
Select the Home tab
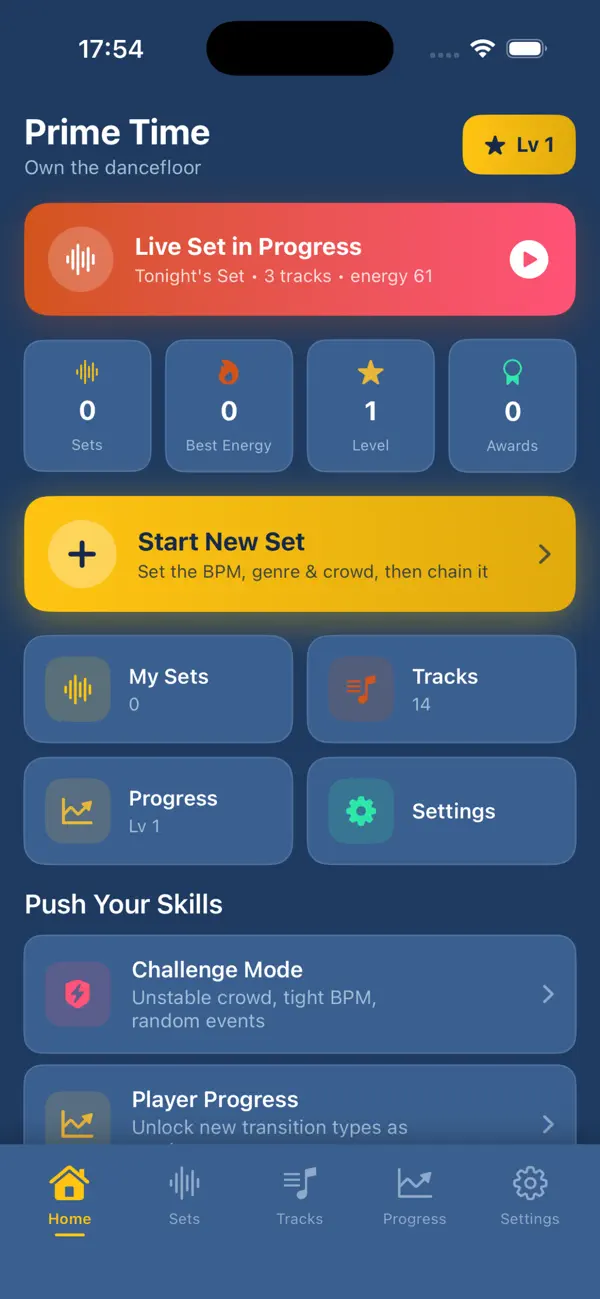[x=69, y=1197]
